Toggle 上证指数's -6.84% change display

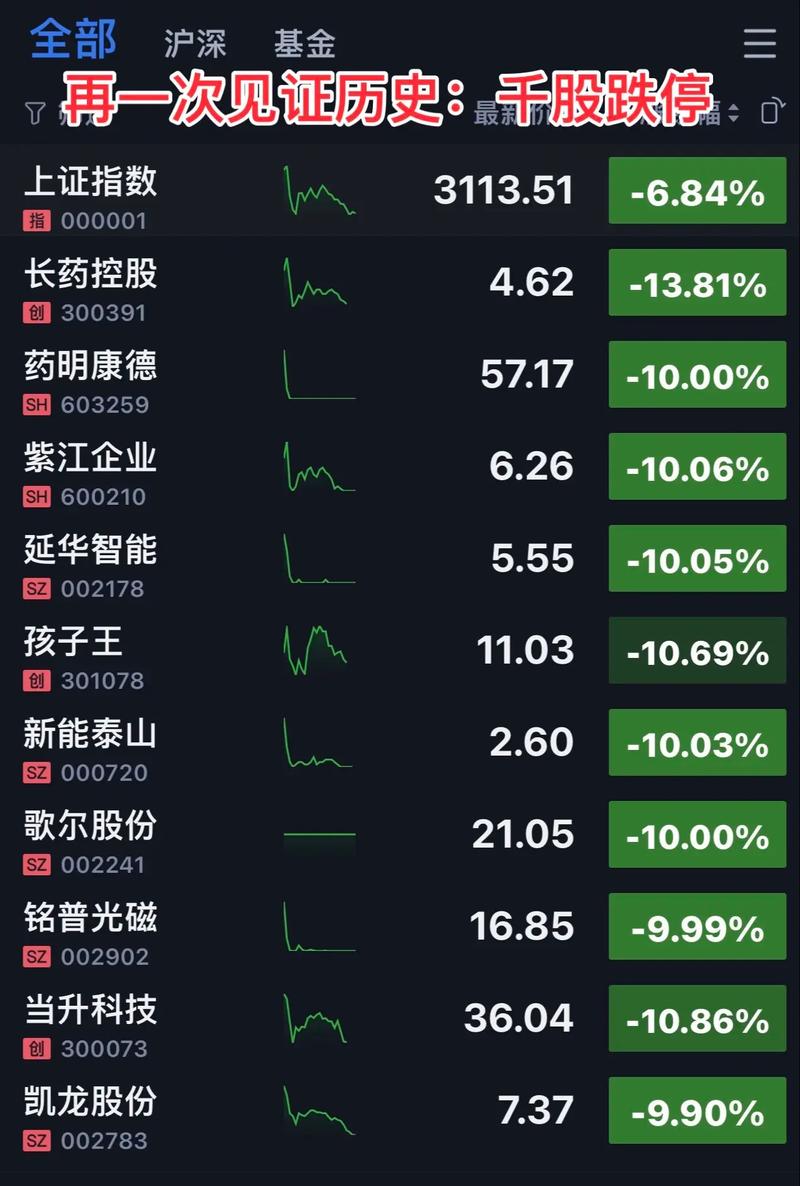click(x=696, y=191)
